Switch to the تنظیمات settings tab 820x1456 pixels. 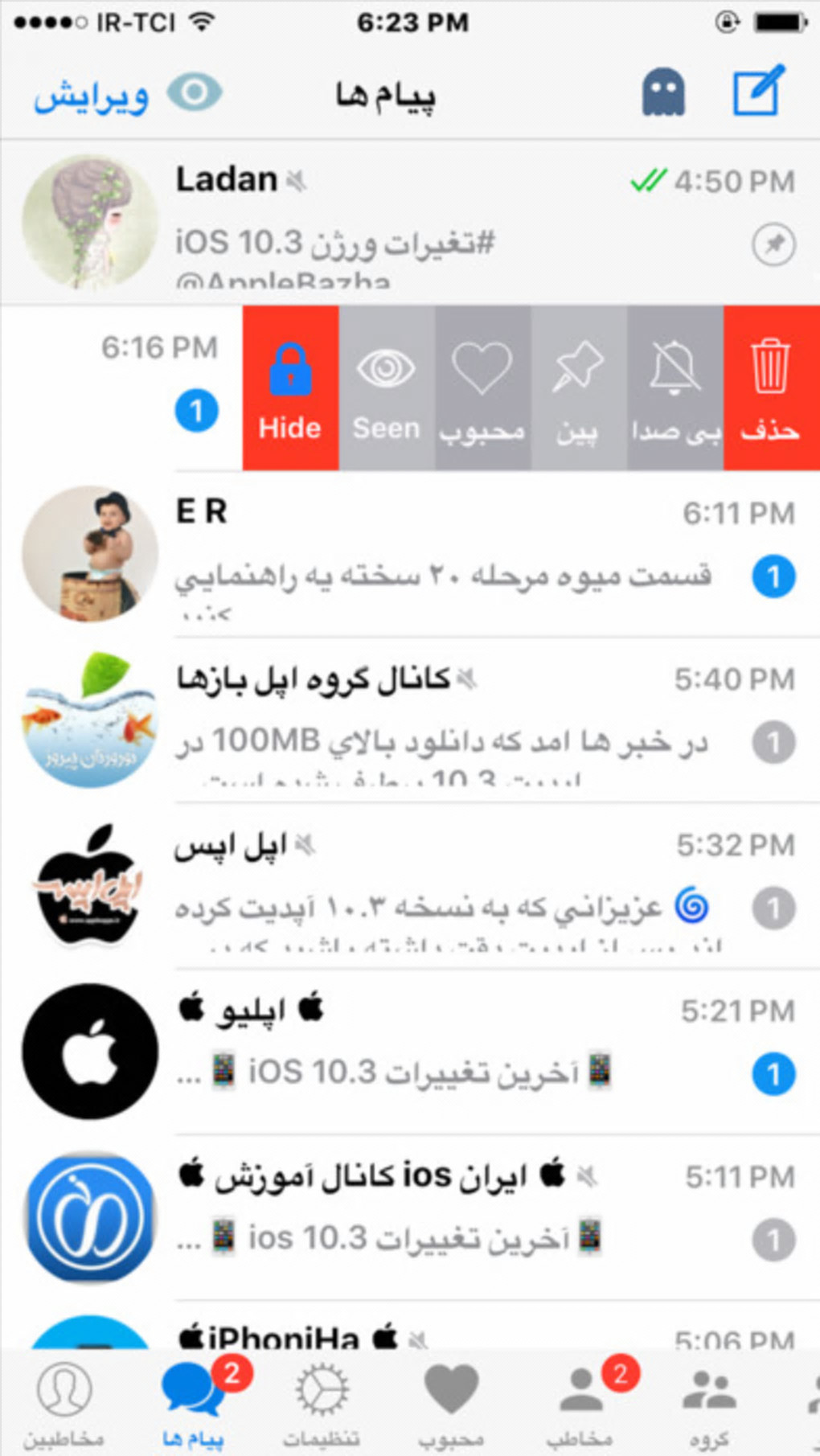[x=321, y=1403]
